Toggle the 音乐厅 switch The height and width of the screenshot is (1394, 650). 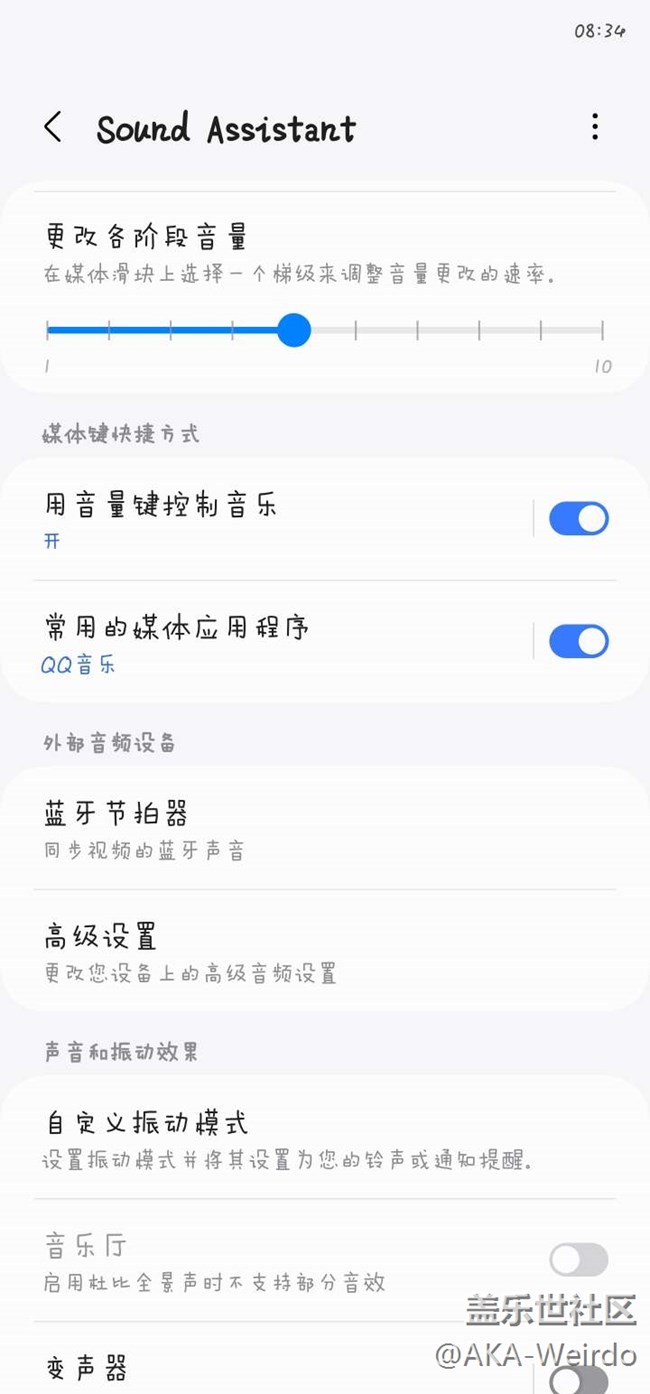point(578,1260)
